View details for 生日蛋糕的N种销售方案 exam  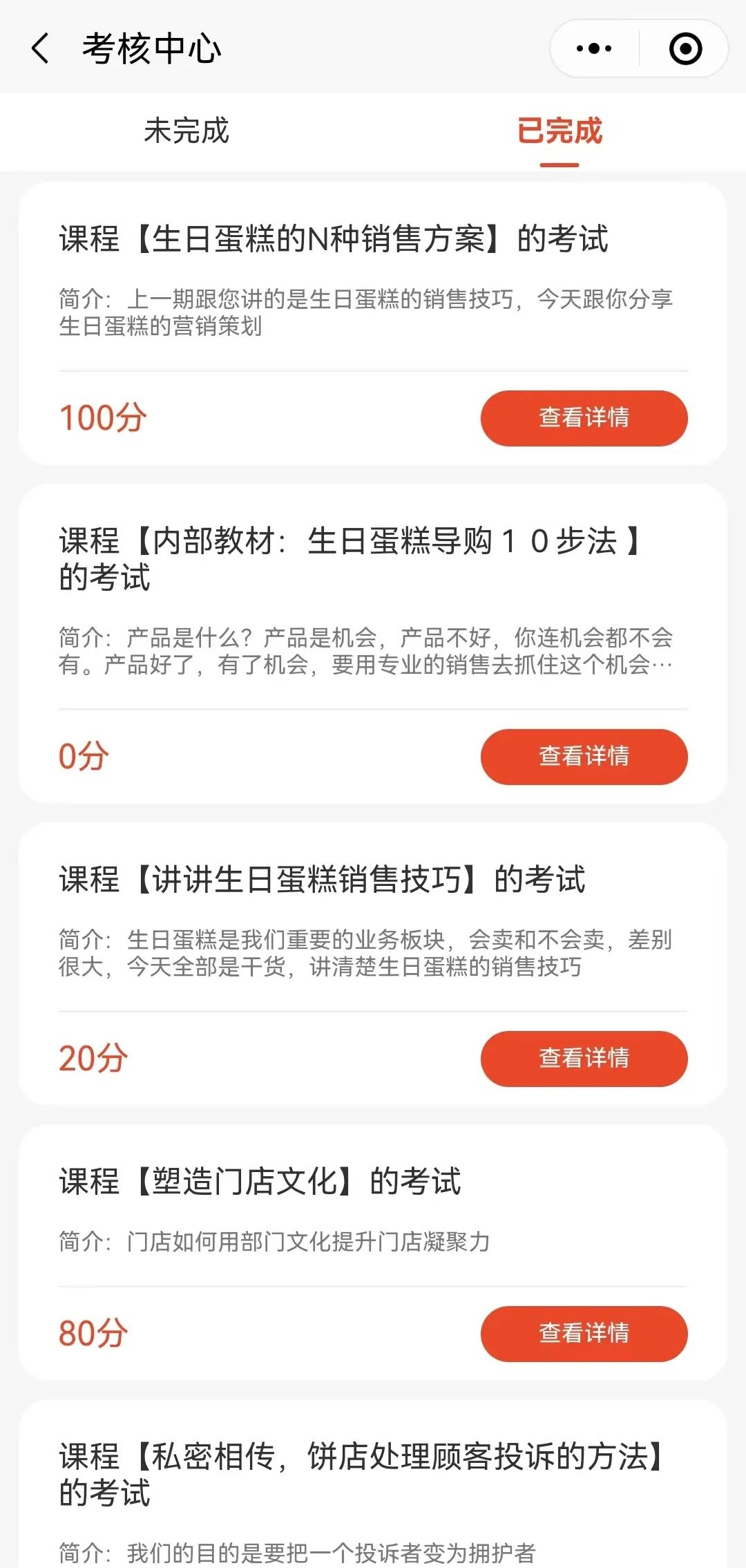tap(584, 418)
